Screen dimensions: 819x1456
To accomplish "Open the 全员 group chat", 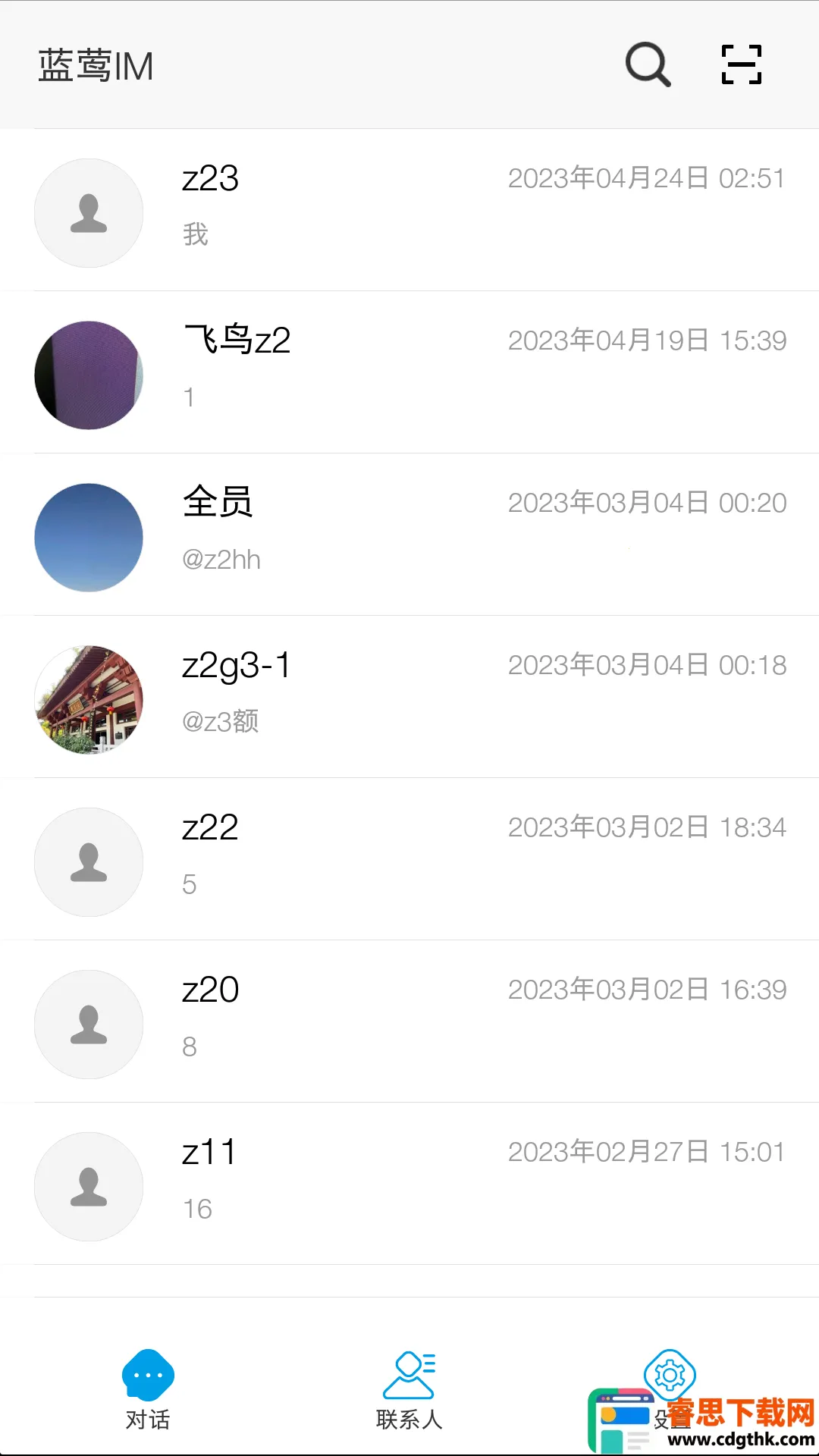I will coord(409,535).
